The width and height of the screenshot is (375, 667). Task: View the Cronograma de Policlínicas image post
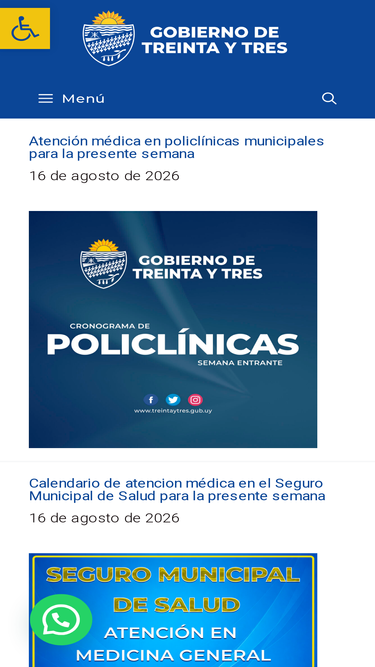[173, 329]
